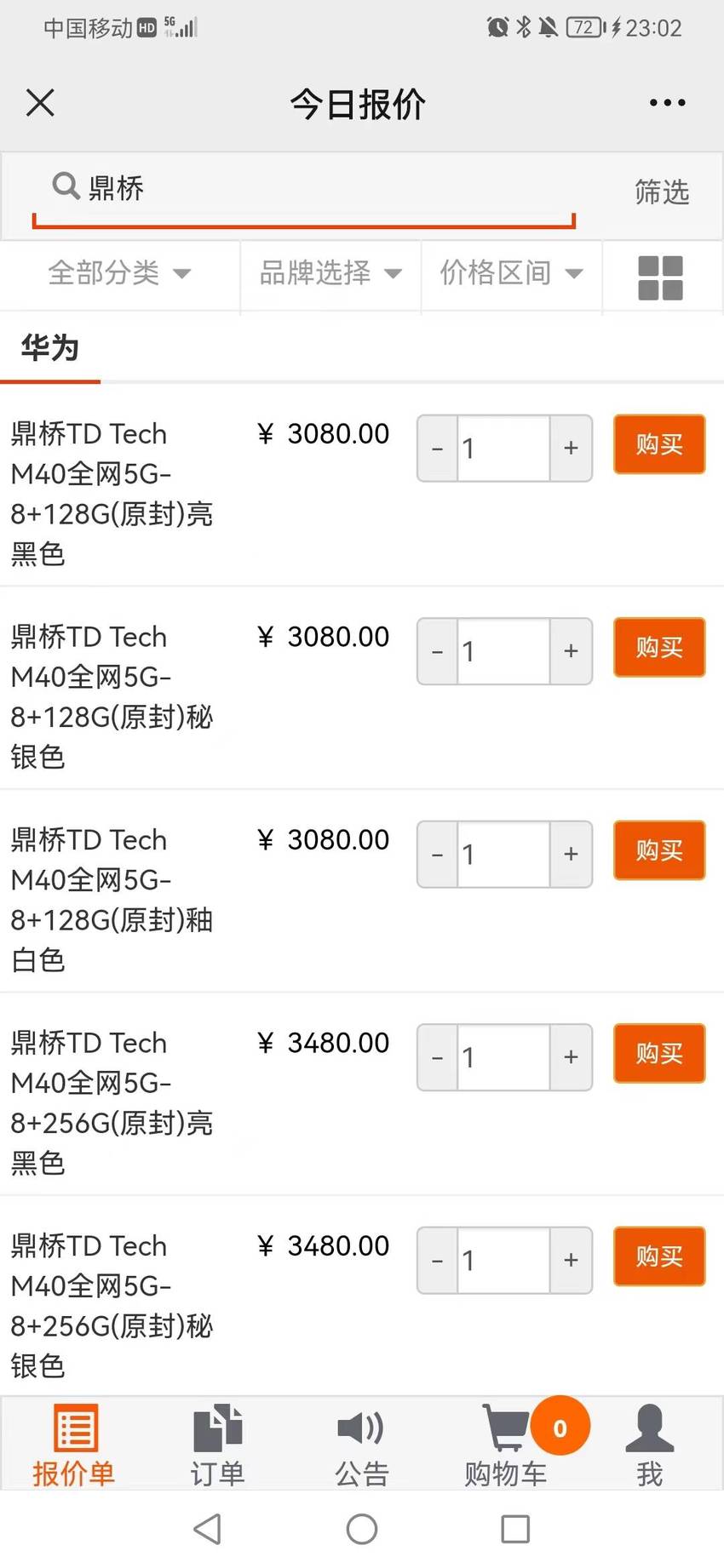Edit quantity field for M40 8+256G 秘银色
Viewport: 724px width, 1568px height.
coord(503,1260)
